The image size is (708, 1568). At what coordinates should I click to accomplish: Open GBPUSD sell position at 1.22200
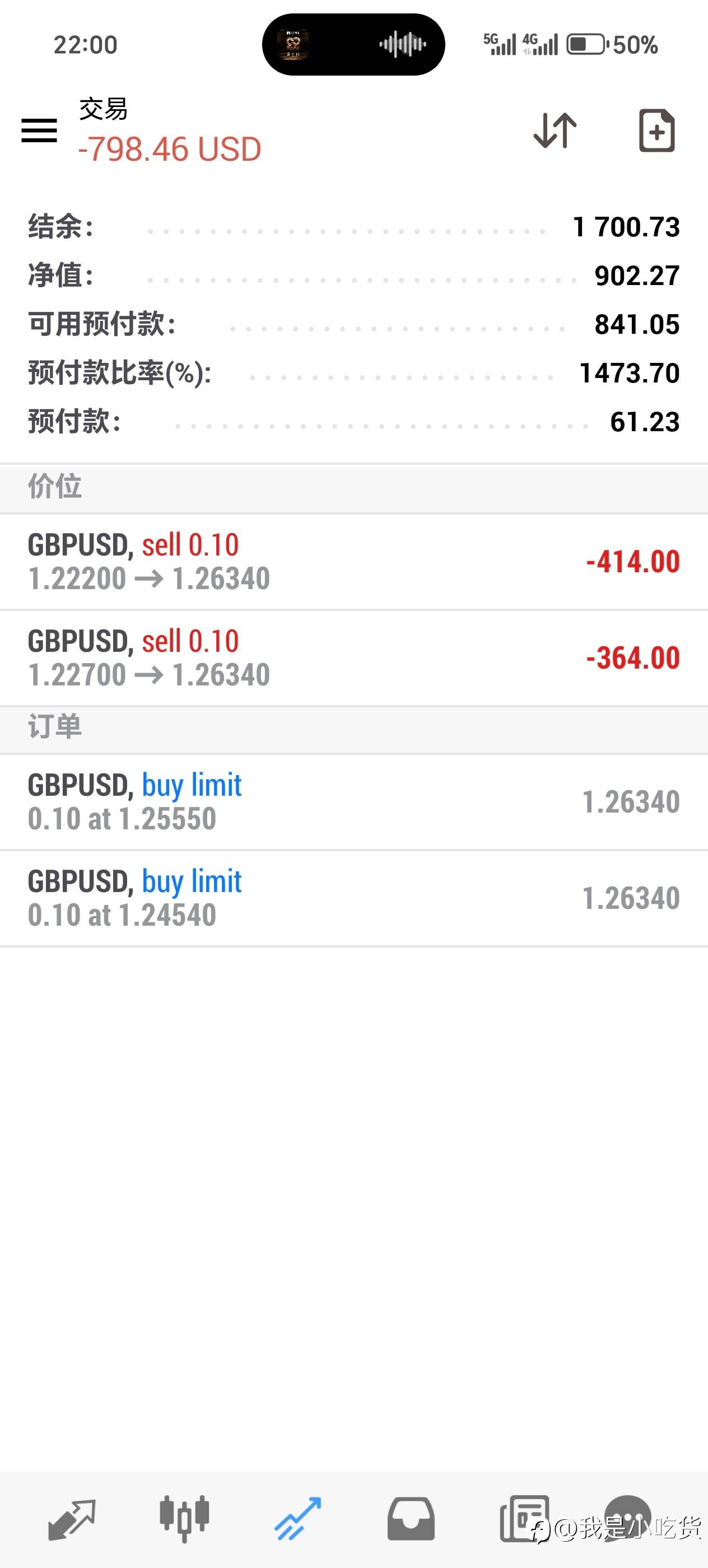tap(353, 561)
